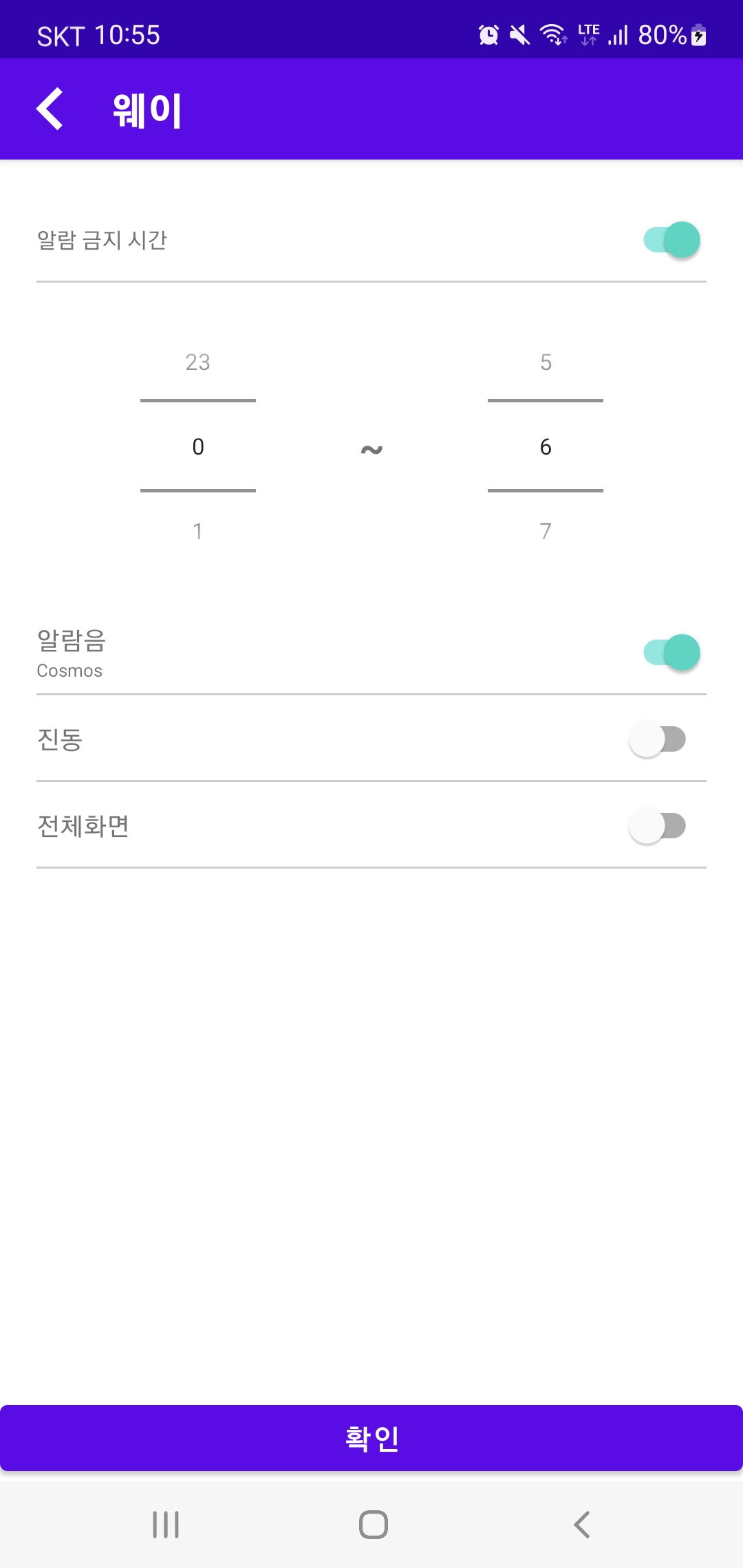Enable the 전체화면 fullscreen toggle
Image resolution: width=743 pixels, height=1568 pixels.
pyautogui.click(x=658, y=825)
